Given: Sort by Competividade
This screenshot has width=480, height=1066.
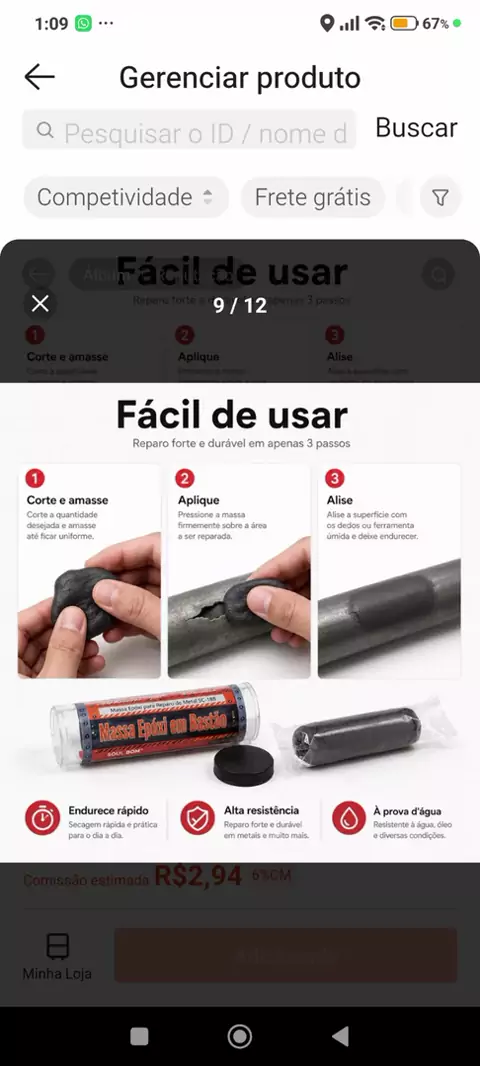Looking at the screenshot, I should 126,197.
